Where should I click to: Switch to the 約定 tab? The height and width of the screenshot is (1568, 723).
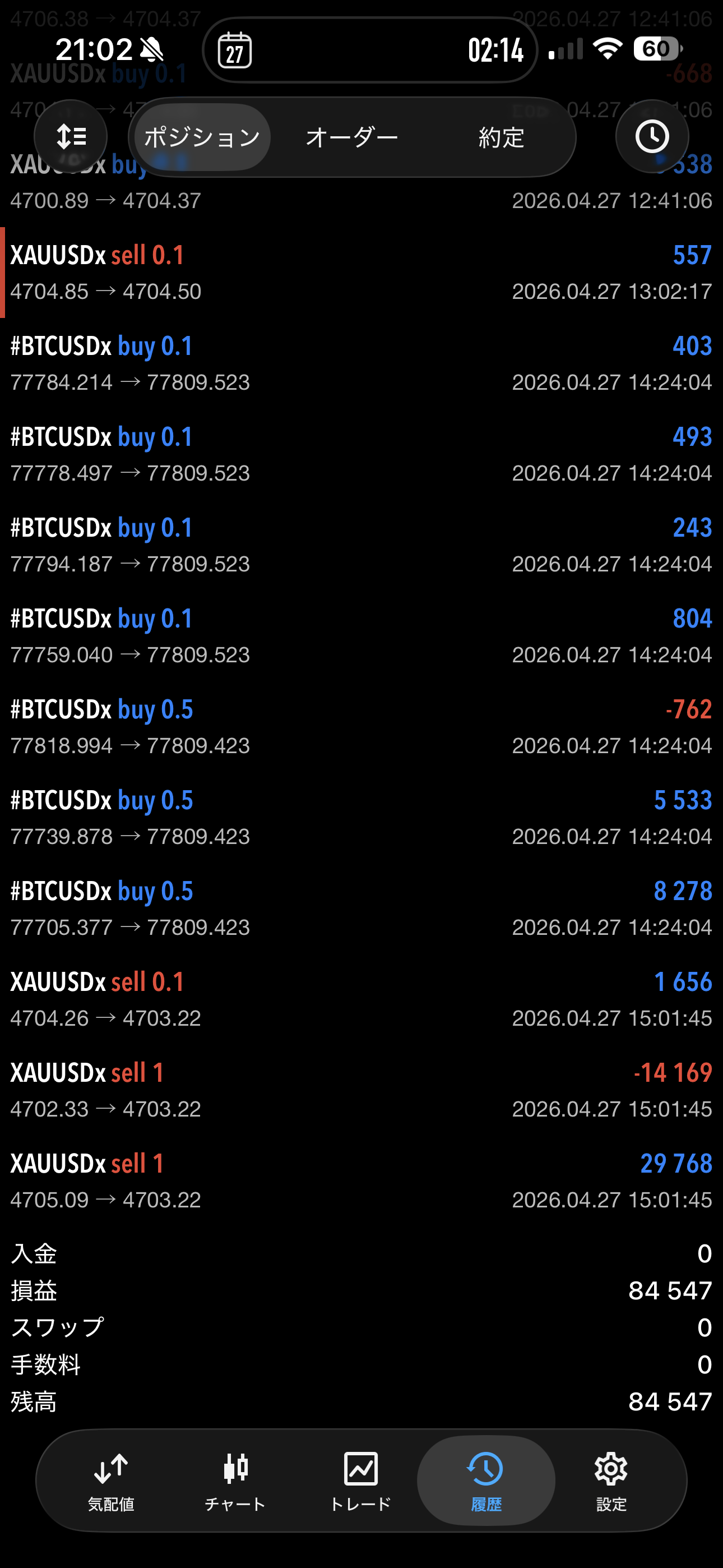501,137
